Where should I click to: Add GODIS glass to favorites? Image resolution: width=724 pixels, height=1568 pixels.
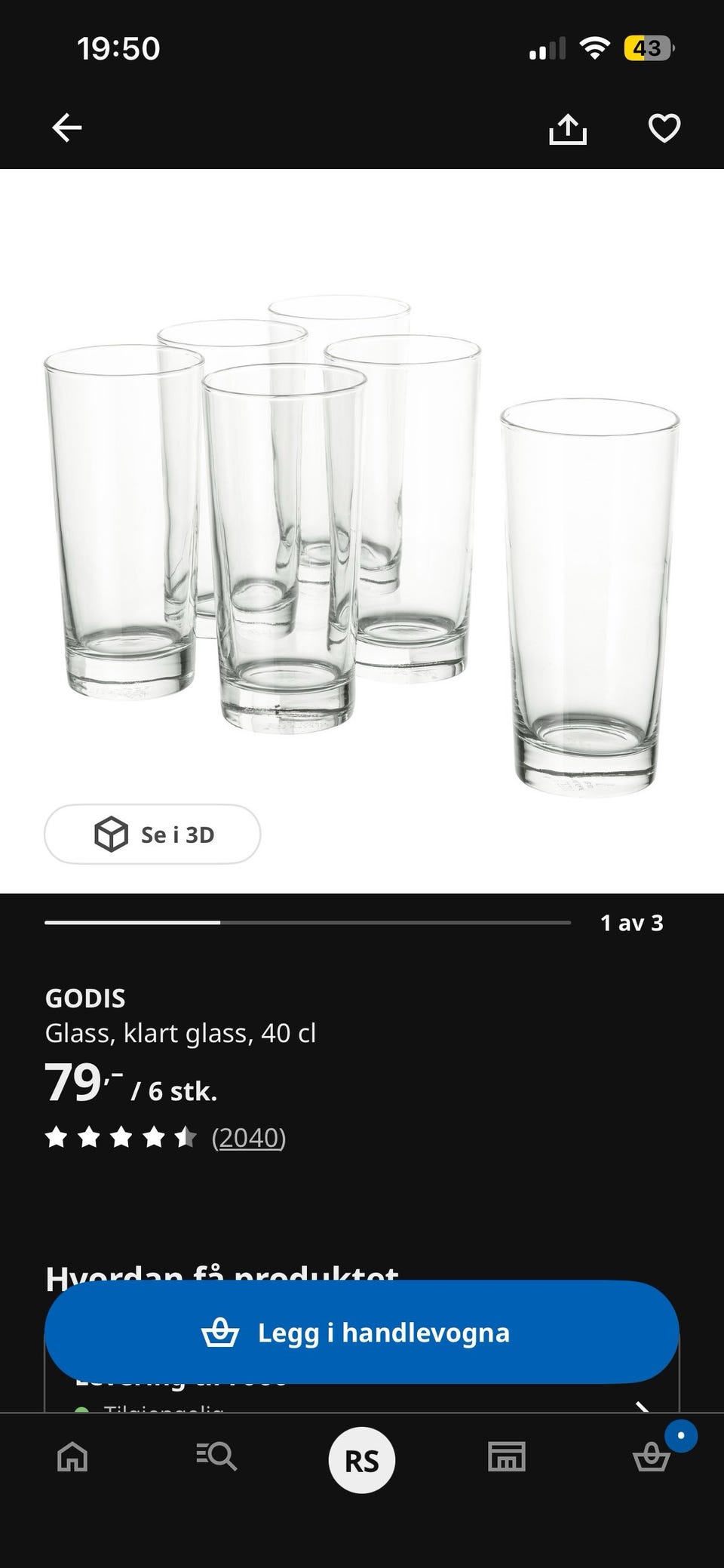[x=664, y=128]
